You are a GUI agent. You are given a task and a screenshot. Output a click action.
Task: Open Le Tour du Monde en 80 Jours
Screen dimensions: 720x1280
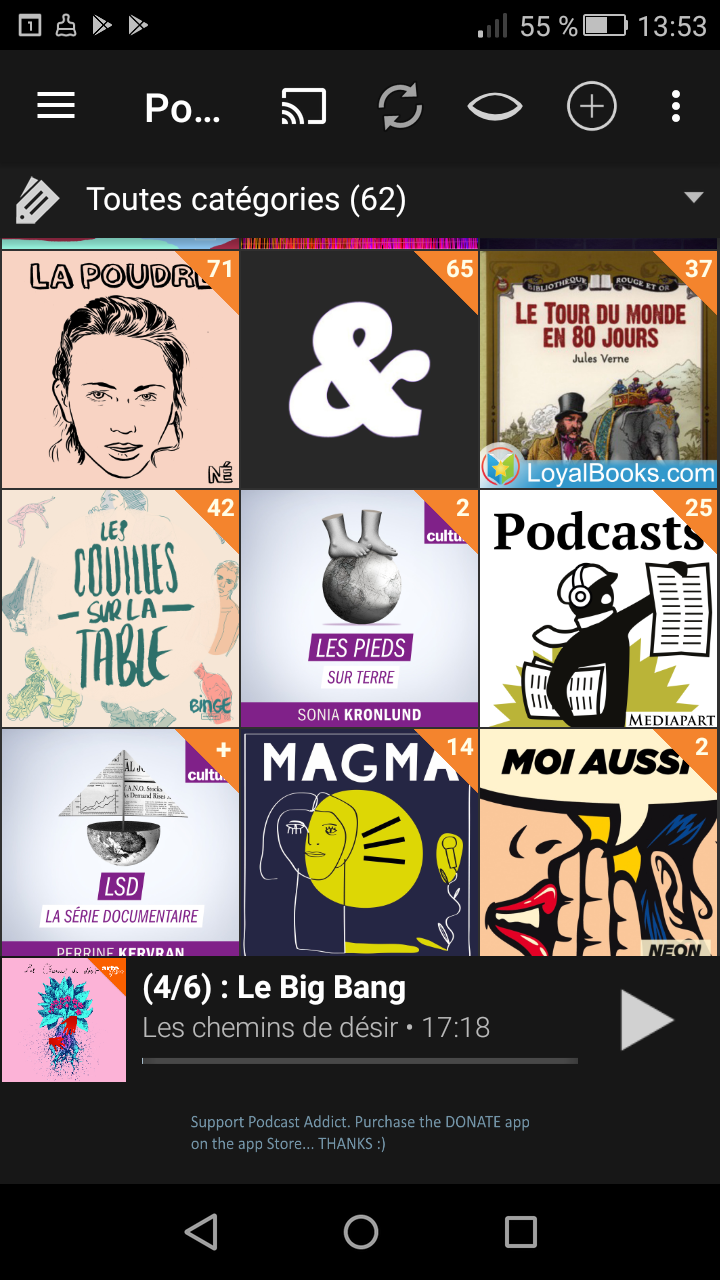[598, 370]
